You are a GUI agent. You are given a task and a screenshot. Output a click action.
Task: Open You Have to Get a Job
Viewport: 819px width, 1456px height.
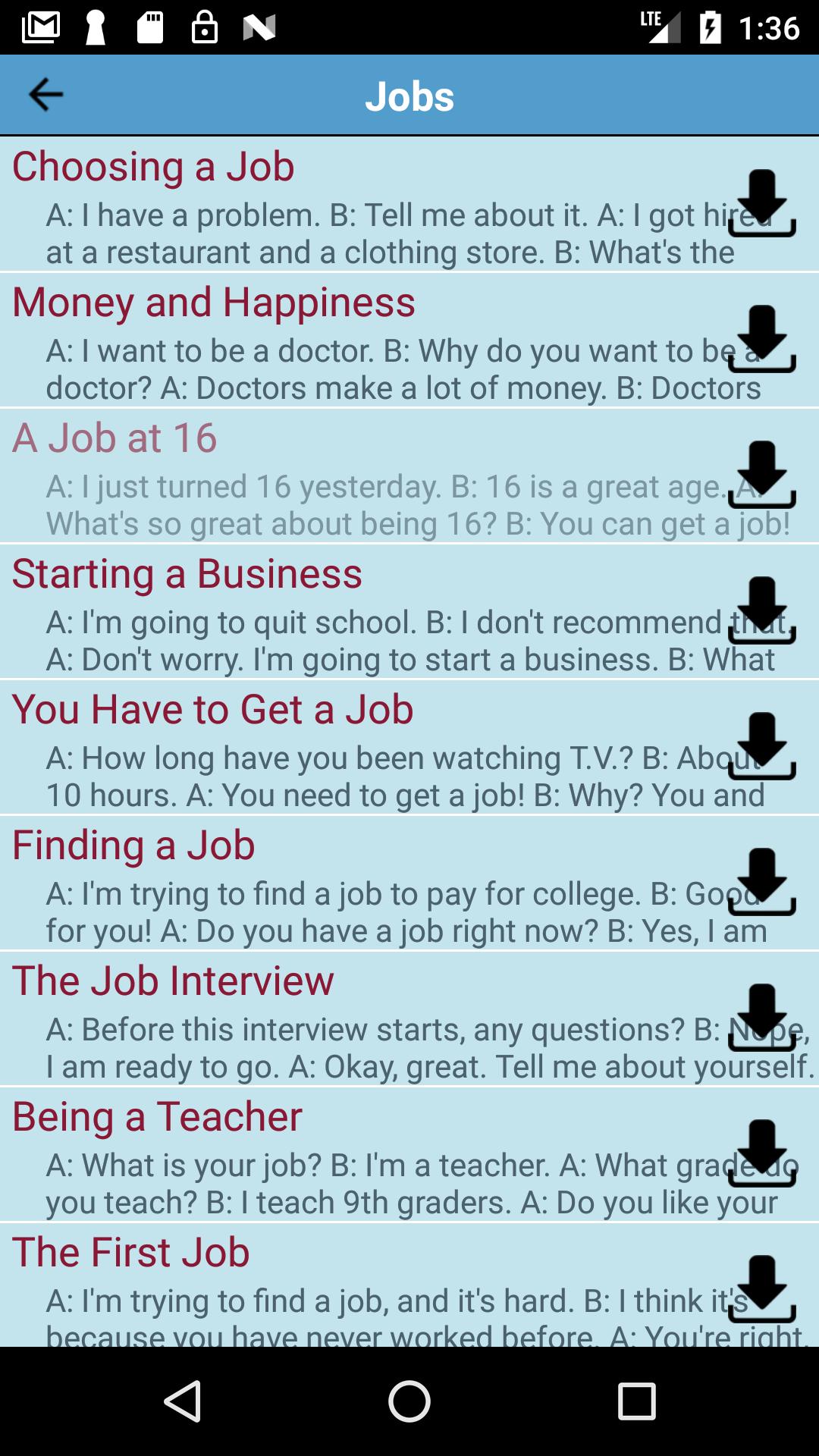[x=409, y=747]
